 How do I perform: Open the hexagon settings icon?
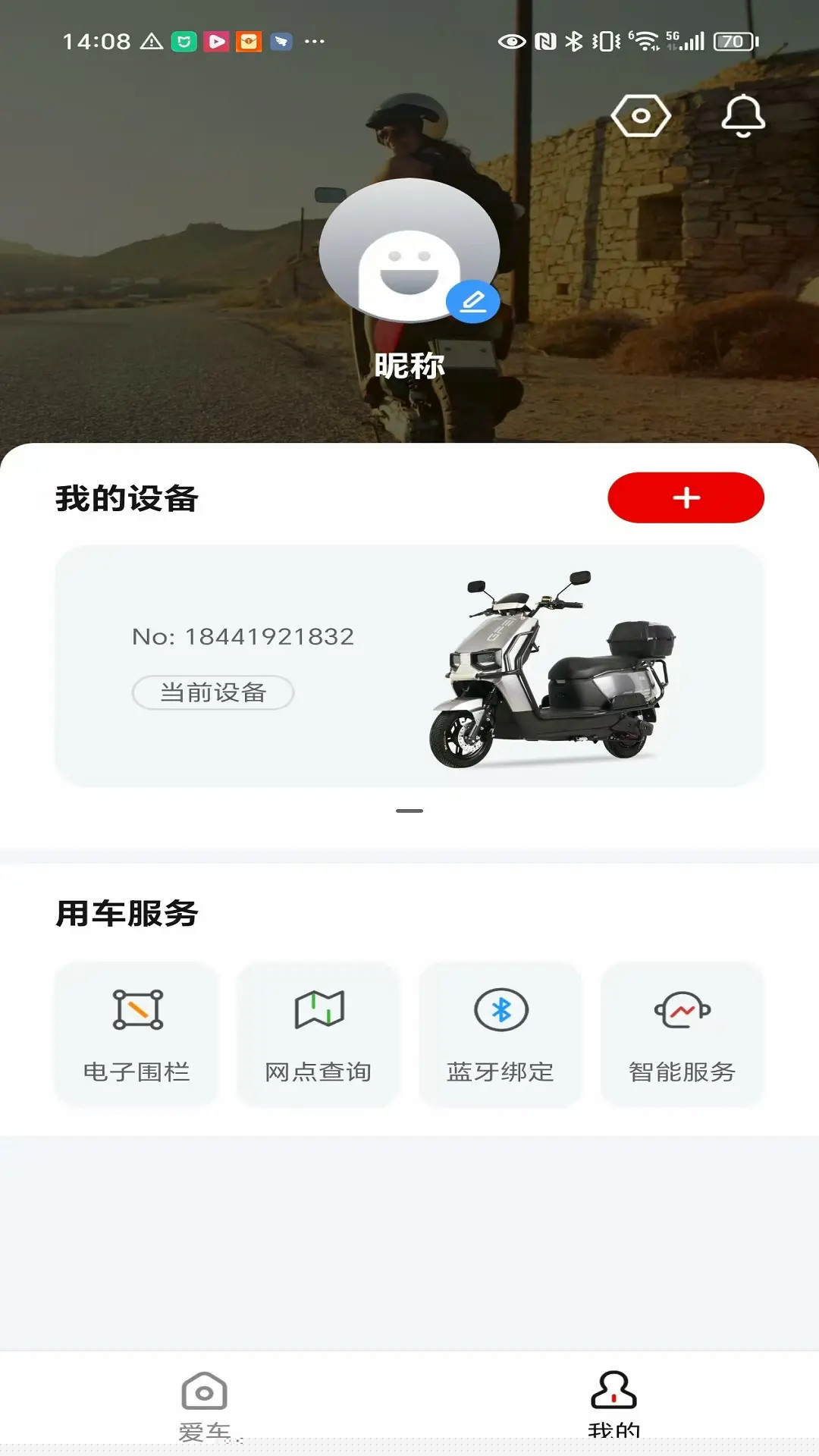pos(641,116)
